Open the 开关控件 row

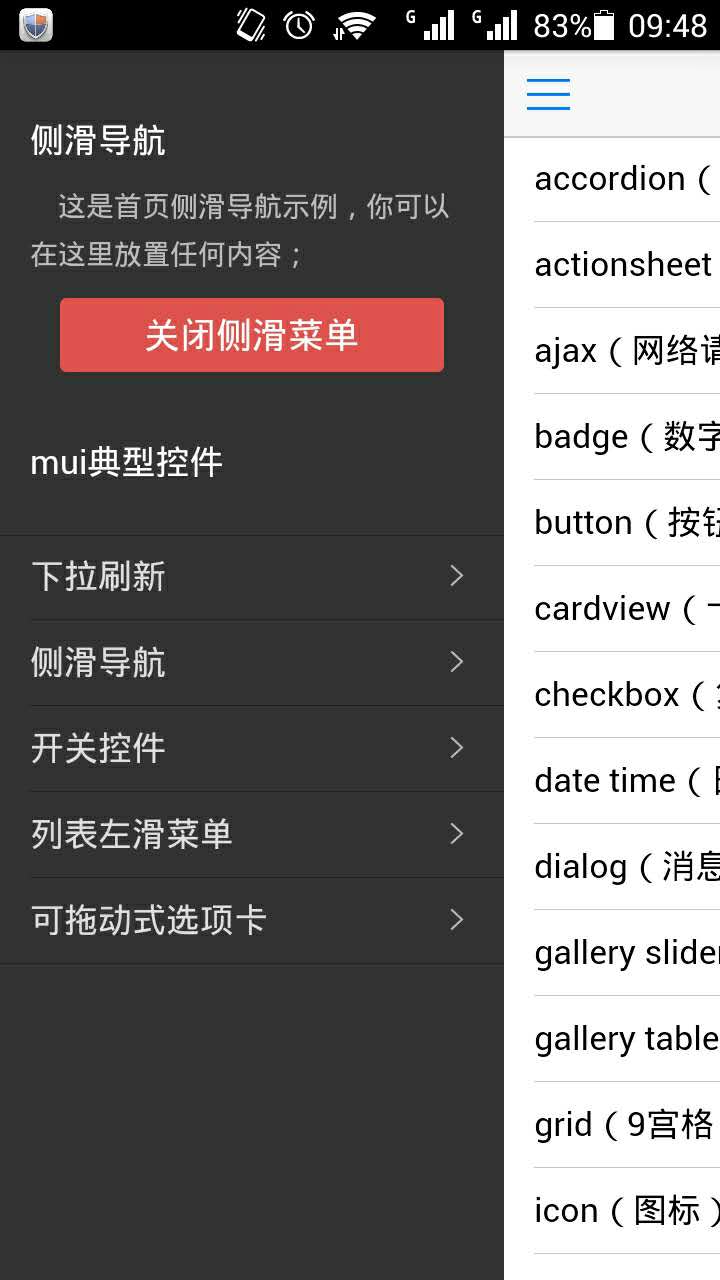[x=250, y=749]
